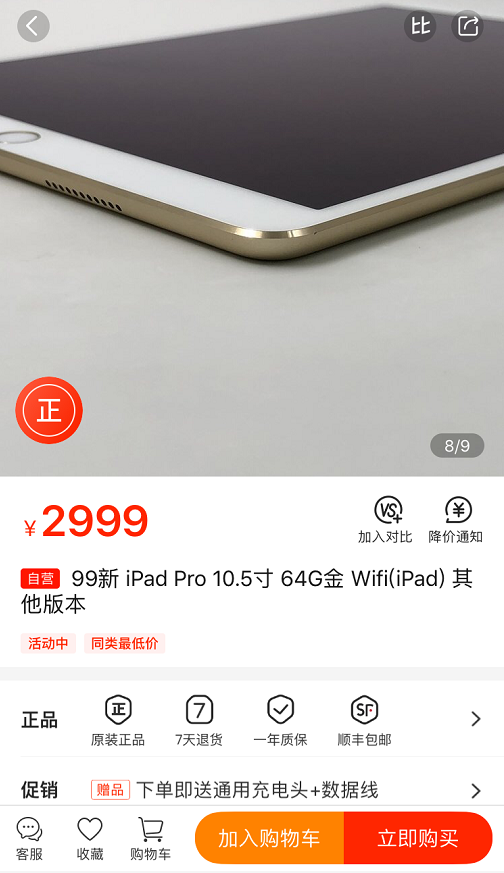View the iPad product photo full screen
Screen dimensions: 504x873
click(252, 238)
